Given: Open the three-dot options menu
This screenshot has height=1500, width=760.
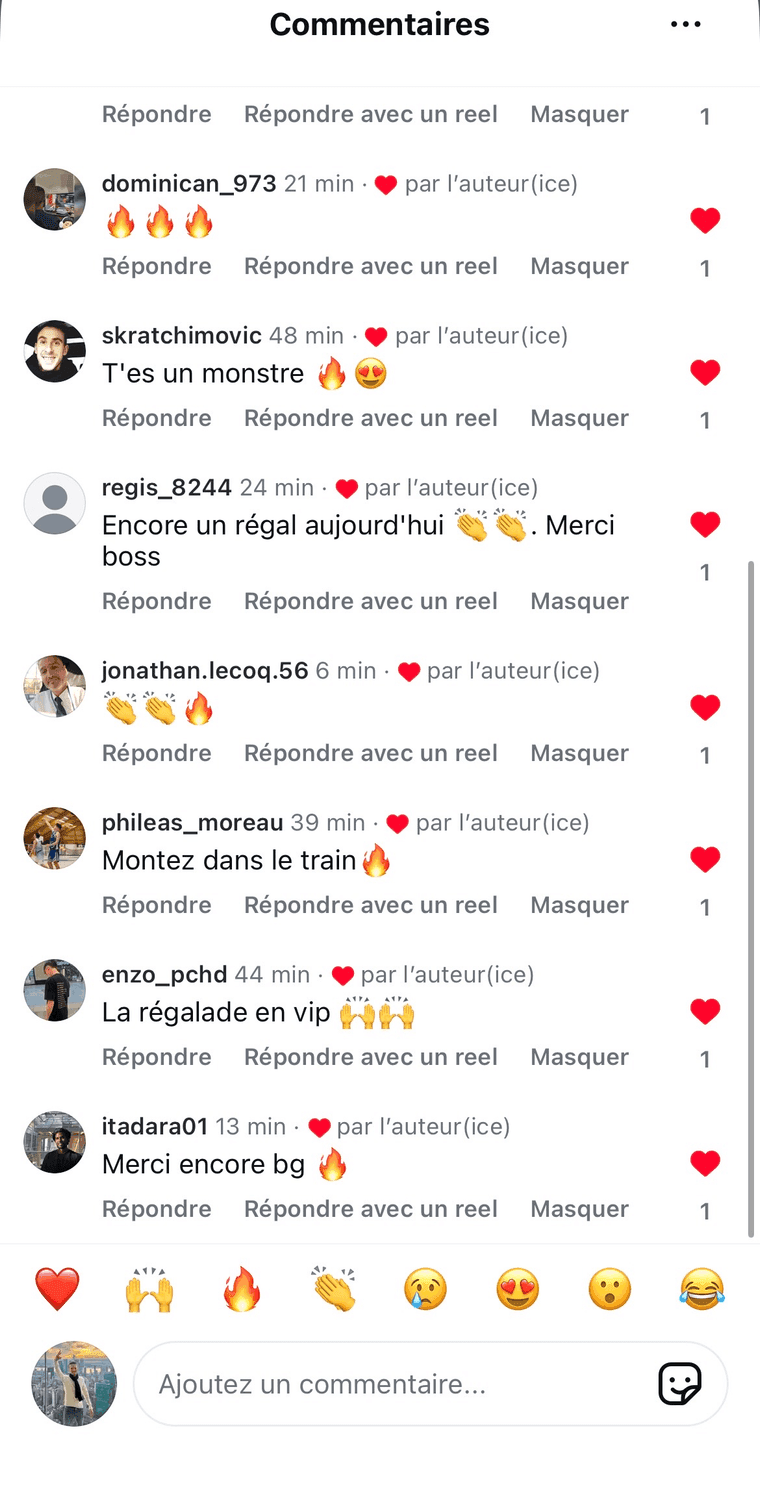Looking at the screenshot, I should pyautogui.click(x=686, y=25).
